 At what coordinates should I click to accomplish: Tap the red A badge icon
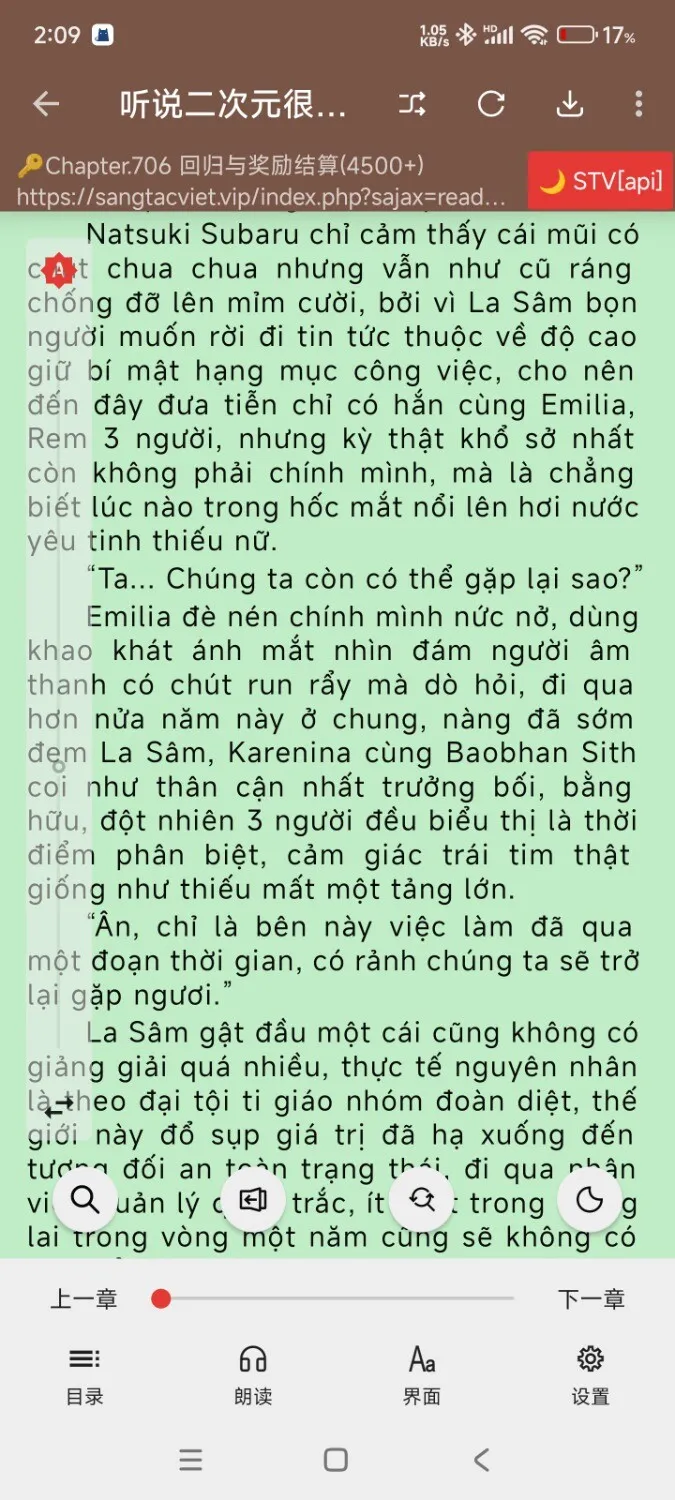point(59,269)
